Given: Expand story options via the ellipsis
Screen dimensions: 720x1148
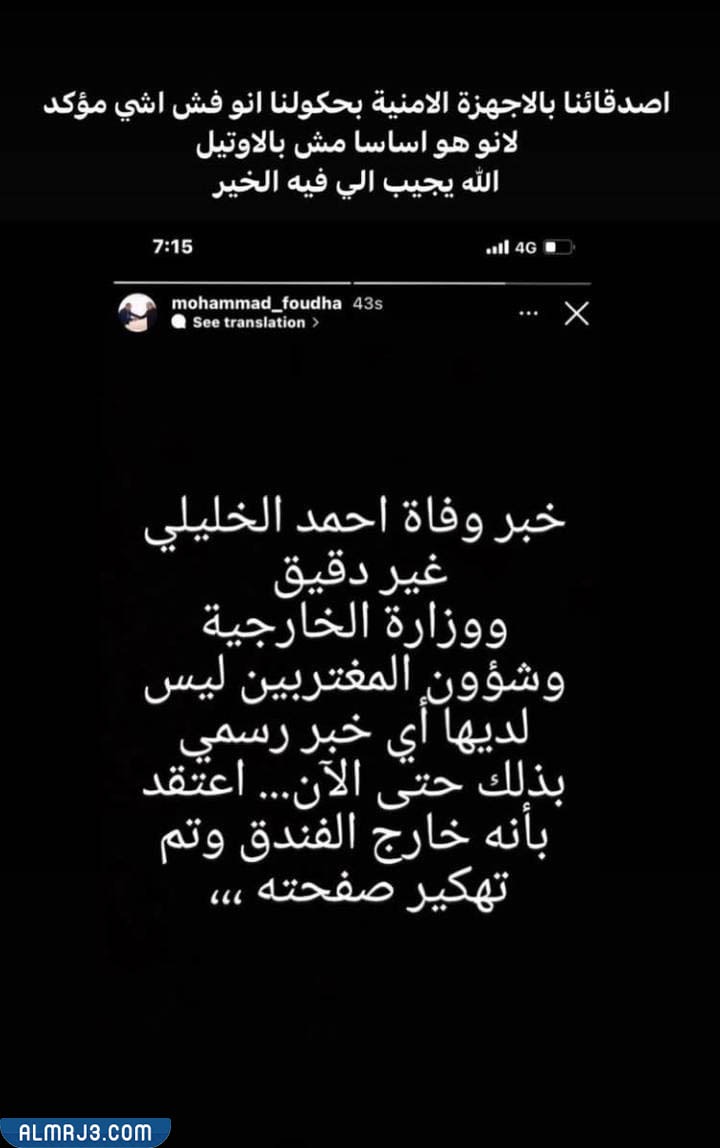Looking at the screenshot, I should click(x=528, y=314).
